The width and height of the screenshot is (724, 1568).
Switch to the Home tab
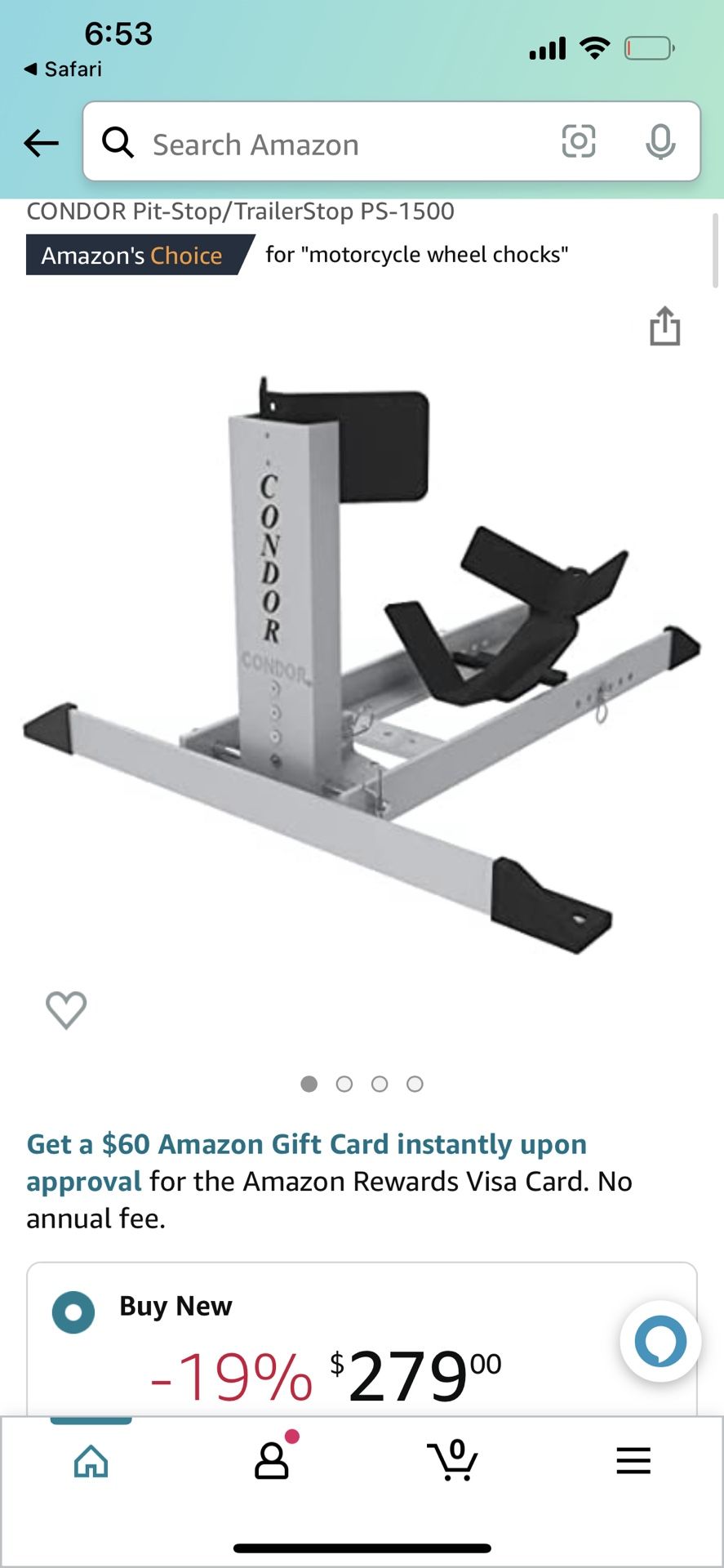pos(91,1461)
